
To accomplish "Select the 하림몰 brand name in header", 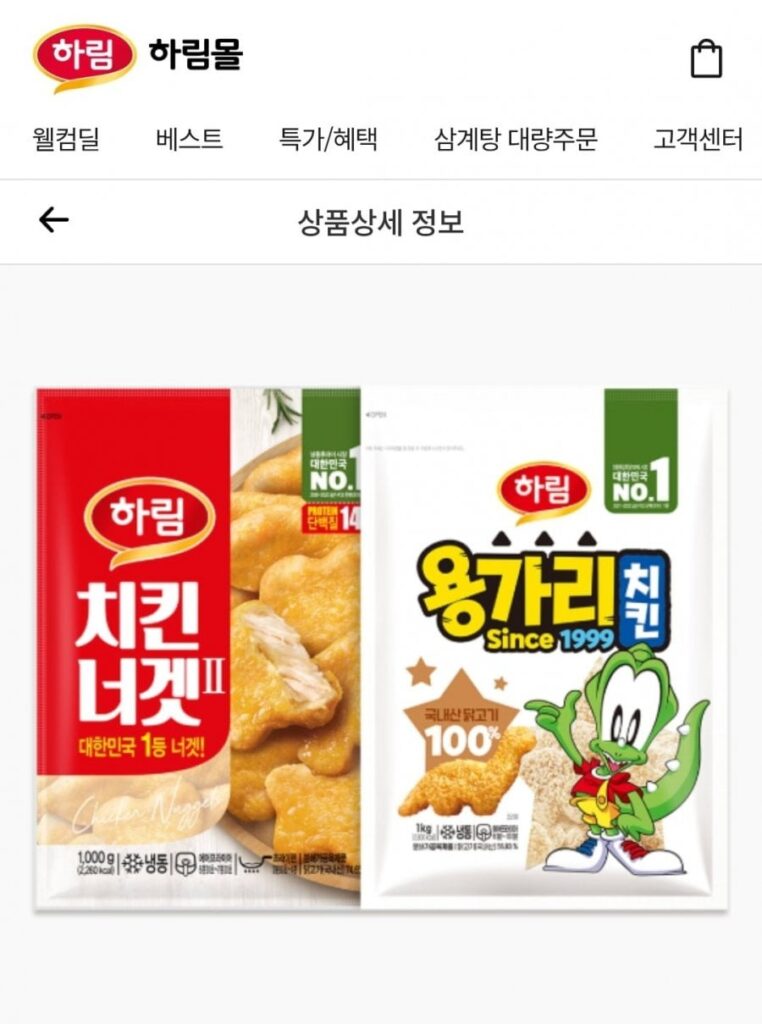I will (196, 55).
